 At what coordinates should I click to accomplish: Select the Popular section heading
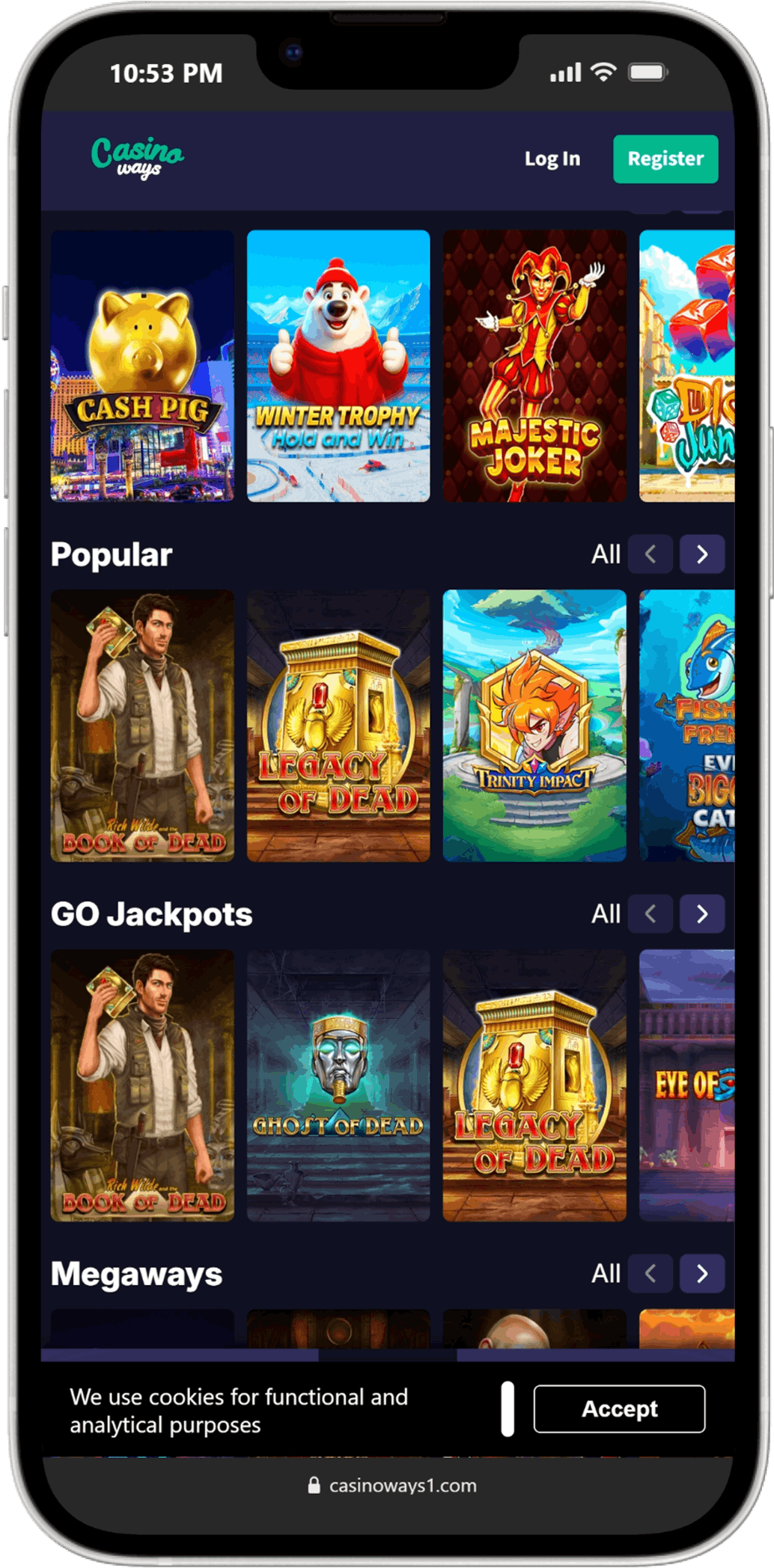112,554
